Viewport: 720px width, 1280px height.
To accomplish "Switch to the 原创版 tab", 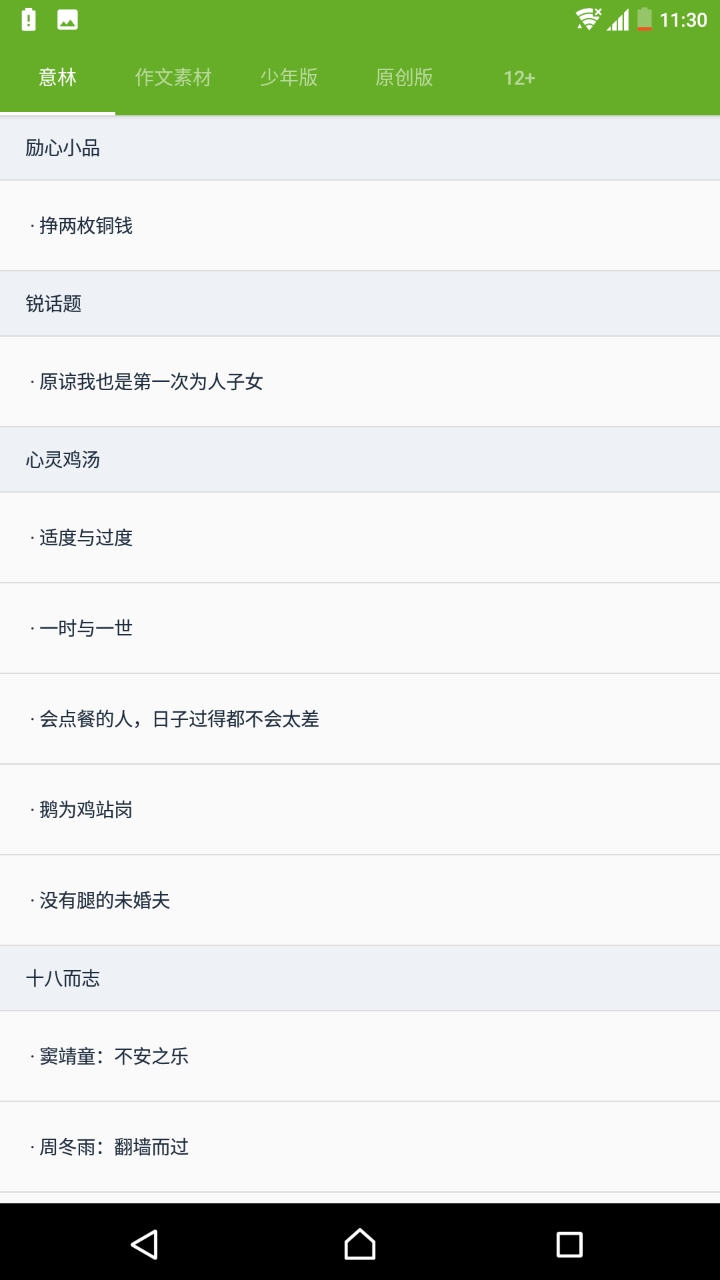I will click(x=404, y=78).
